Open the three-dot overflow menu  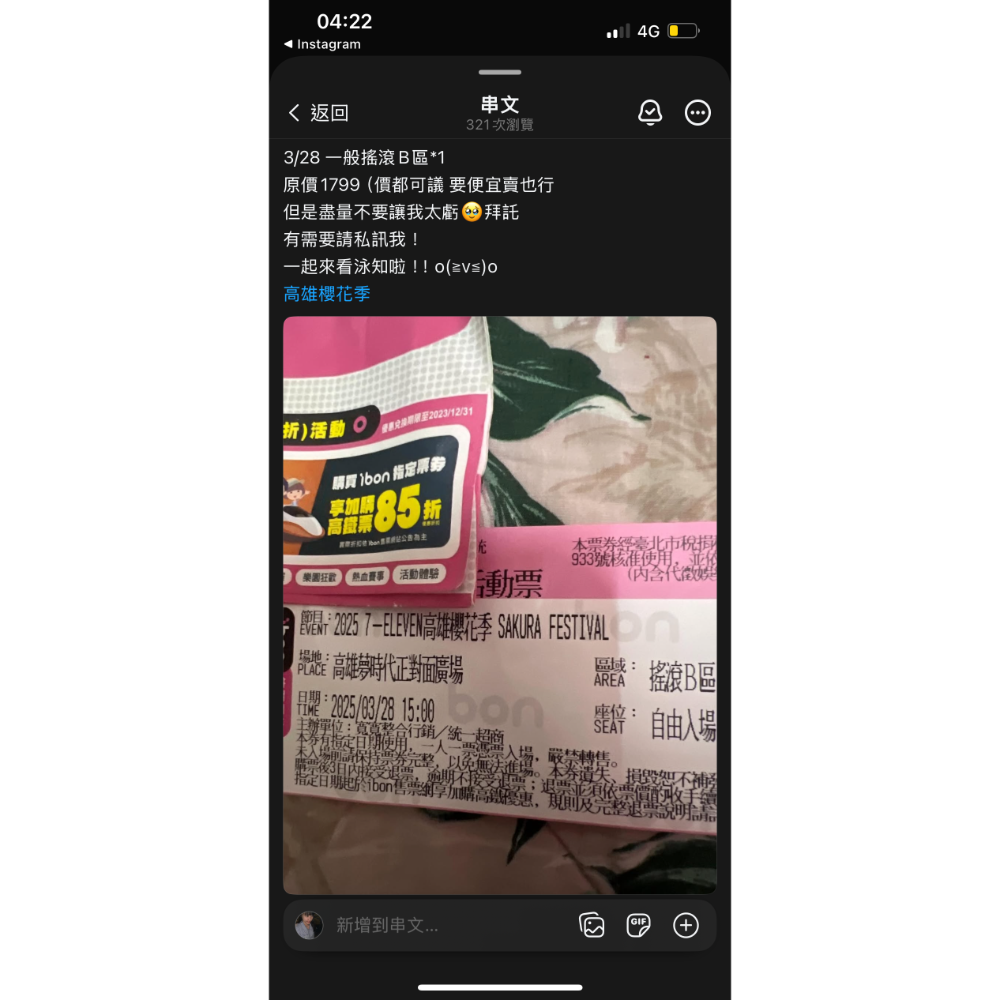pyautogui.click(x=697, y=113)
